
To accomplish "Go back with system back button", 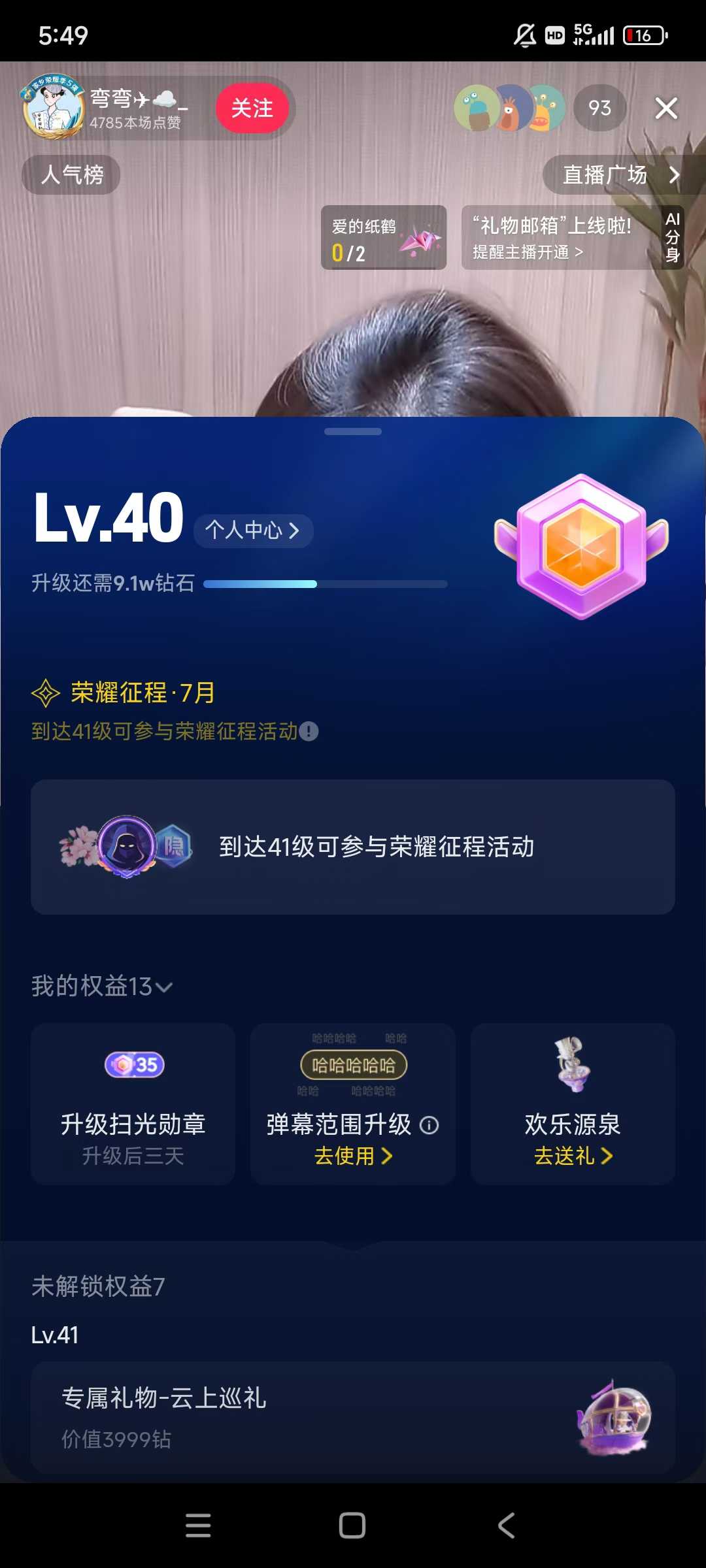I will pos(506,1526).
